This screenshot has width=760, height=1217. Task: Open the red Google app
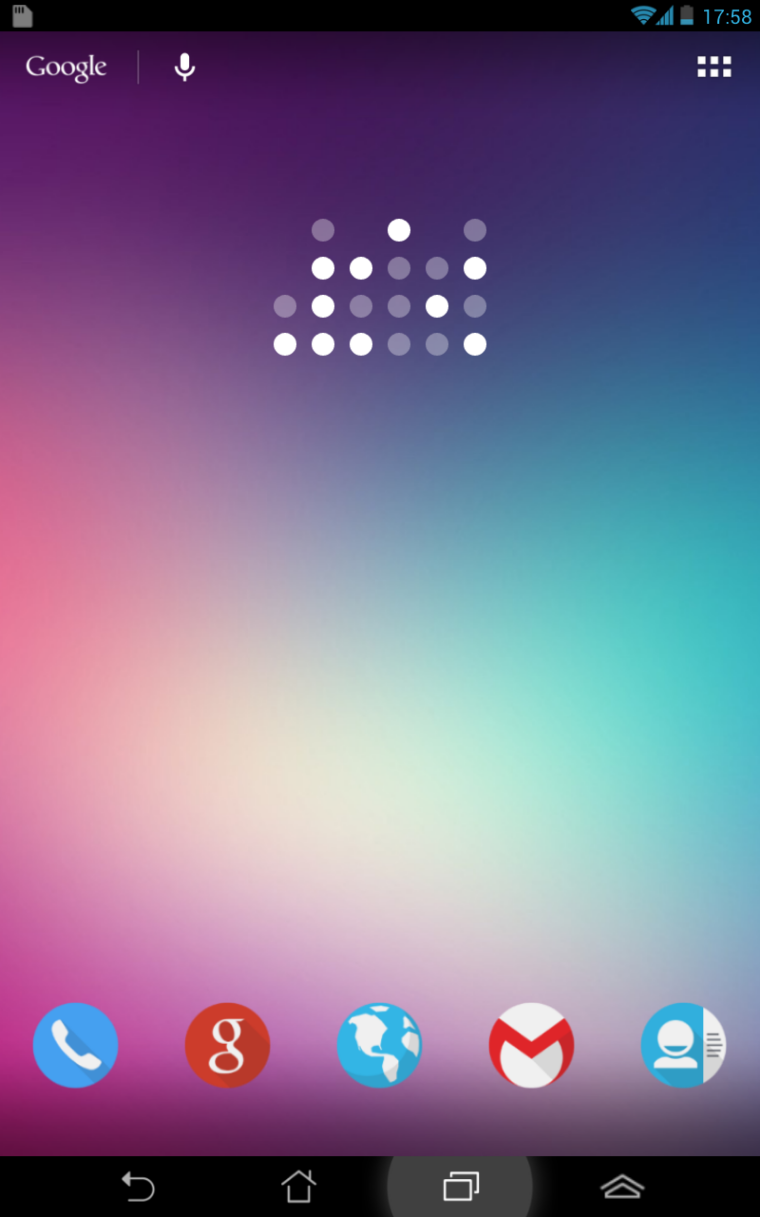(228, 1045)
